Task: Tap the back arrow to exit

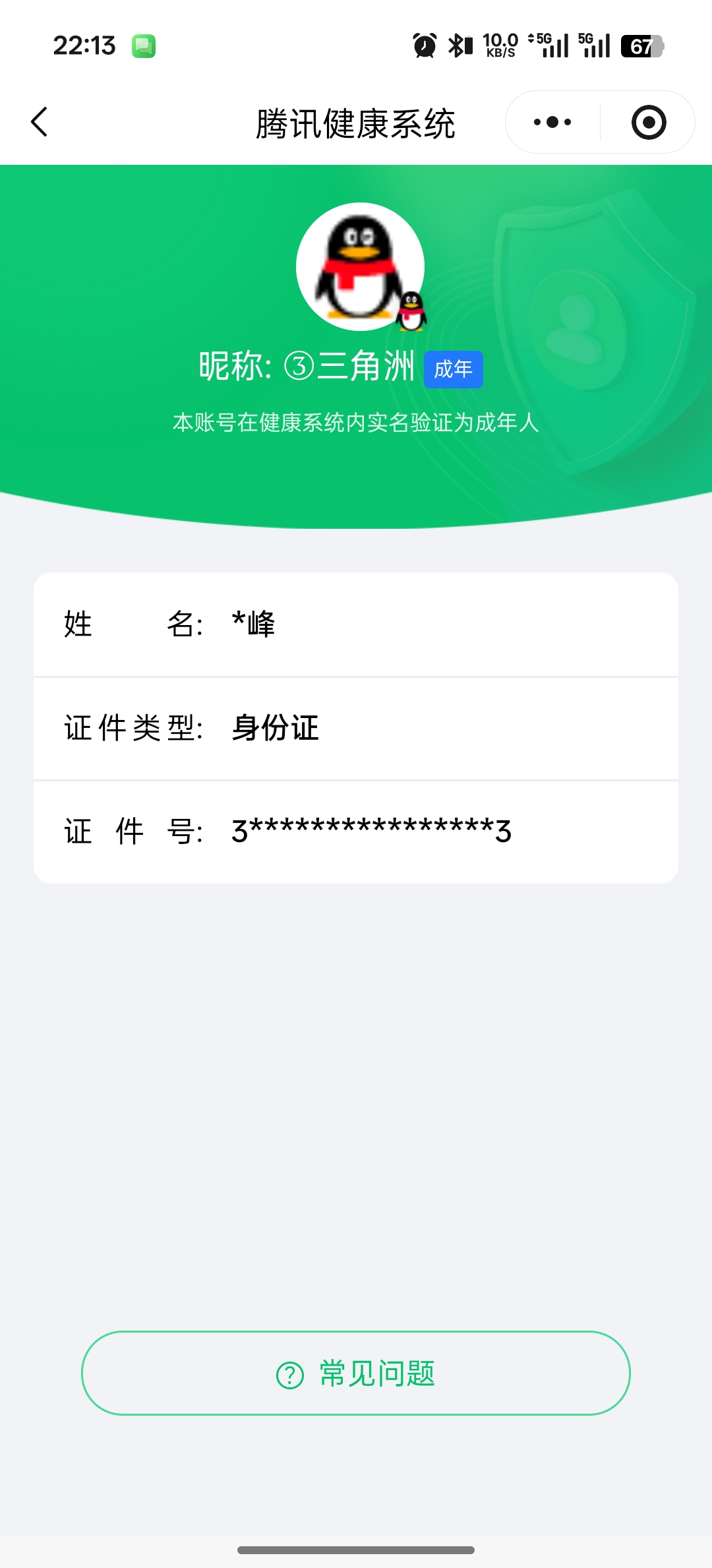Action: tap(40, 122)
